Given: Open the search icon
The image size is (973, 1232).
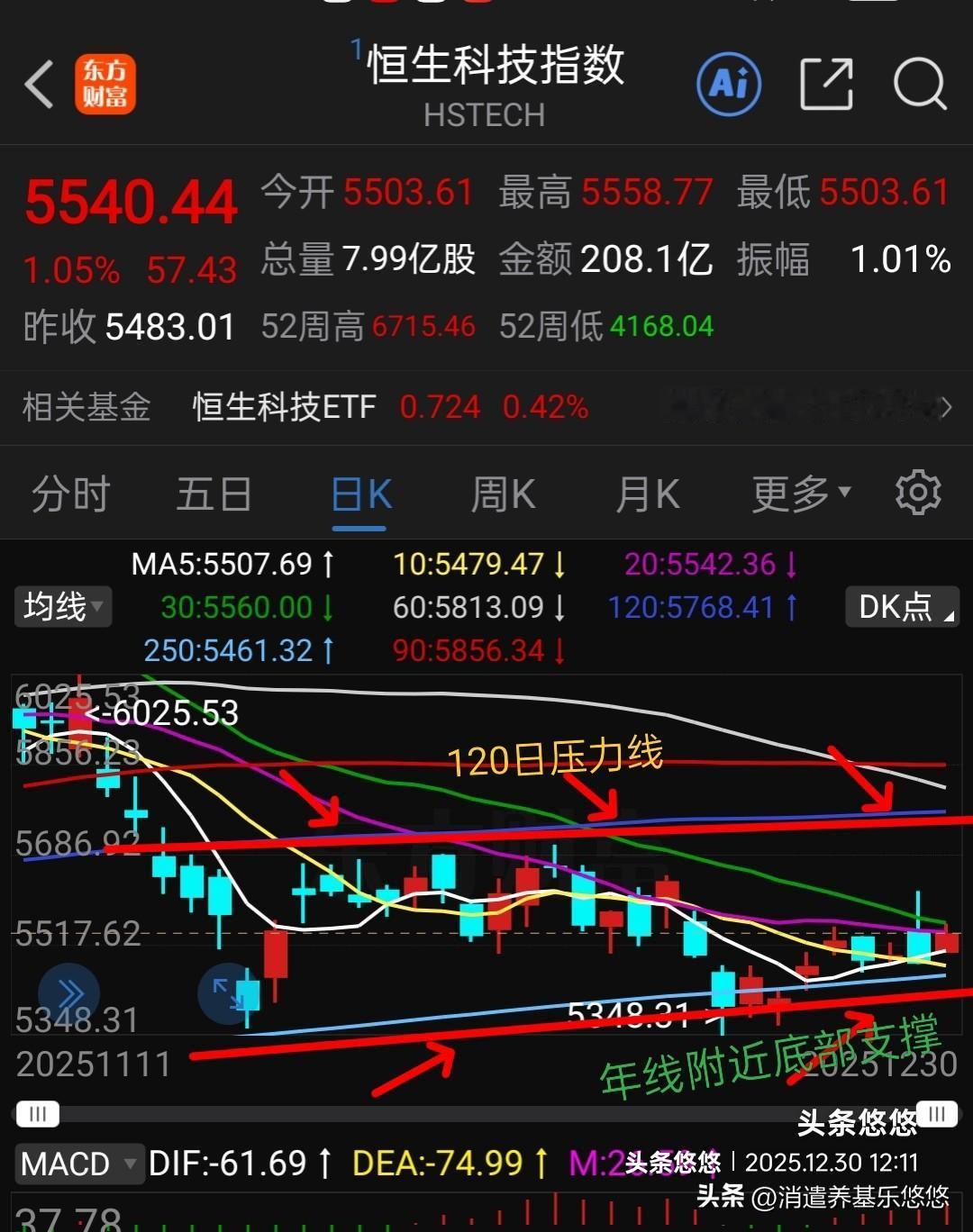Looking at the screenshot, I should pyautogui.click(x=917, y=82).
